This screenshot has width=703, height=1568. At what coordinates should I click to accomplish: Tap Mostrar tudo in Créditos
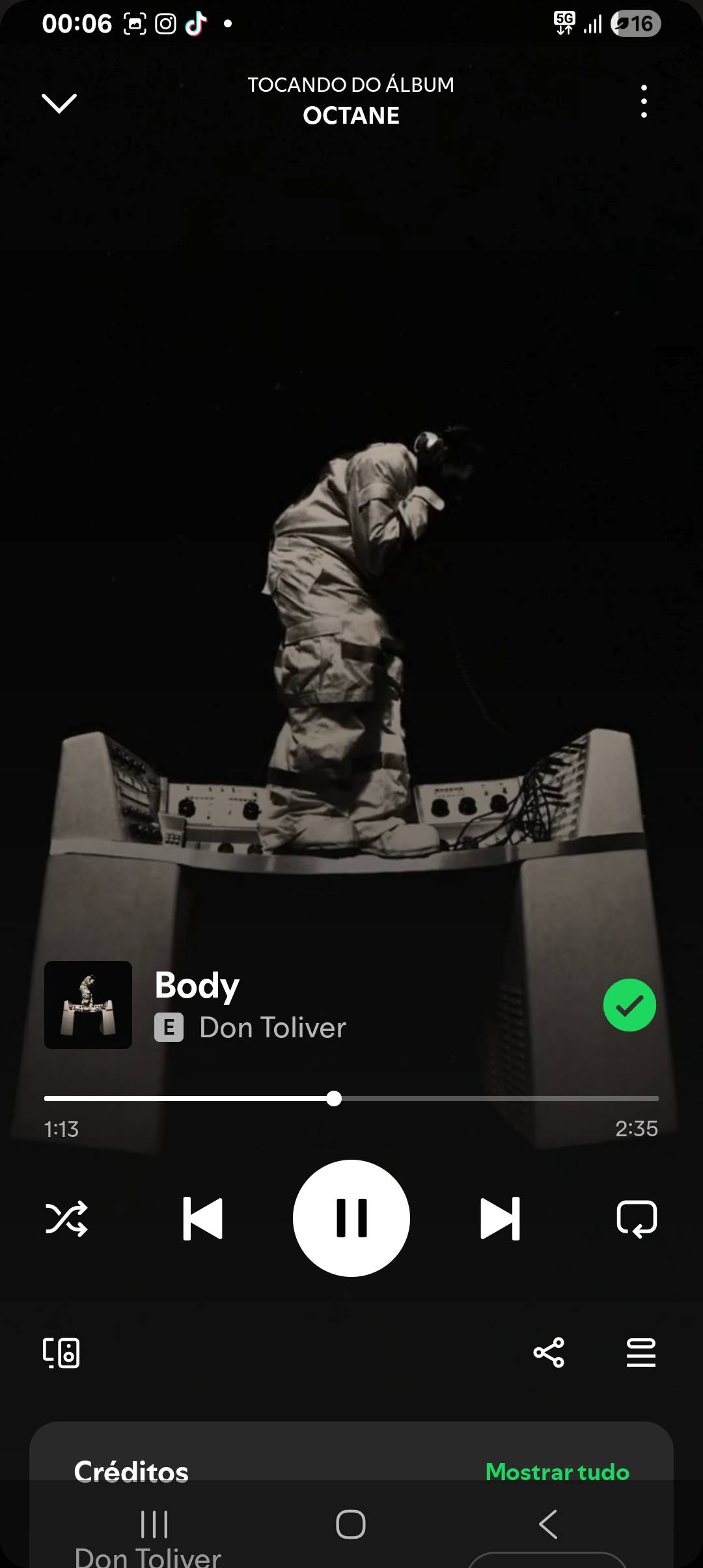pyautogui.click(x=557, y=1472)
